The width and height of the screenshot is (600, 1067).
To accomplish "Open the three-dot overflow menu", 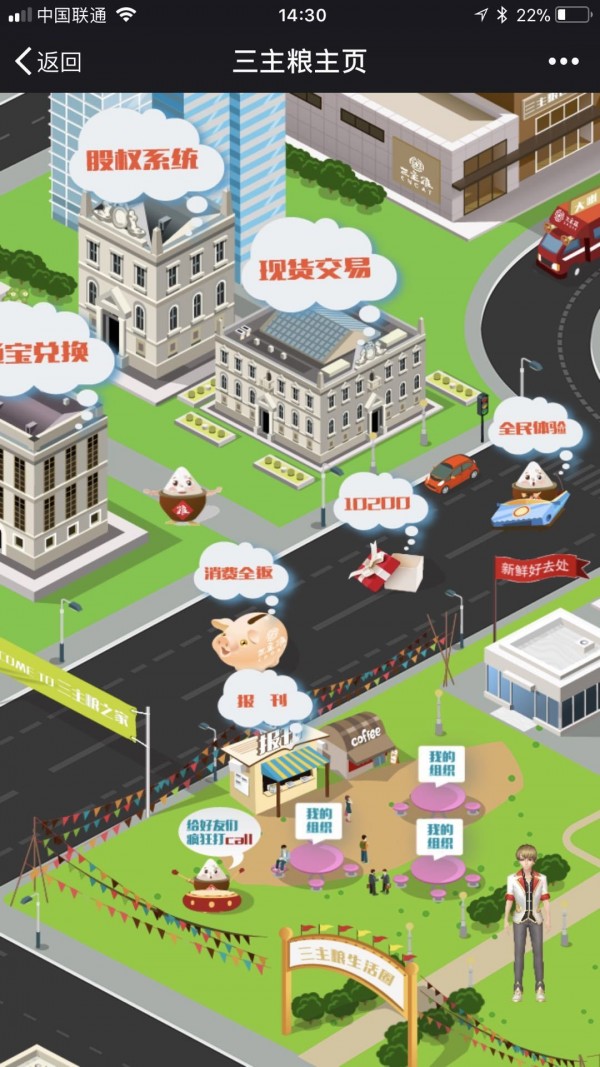I will click(x=563, y=62).
